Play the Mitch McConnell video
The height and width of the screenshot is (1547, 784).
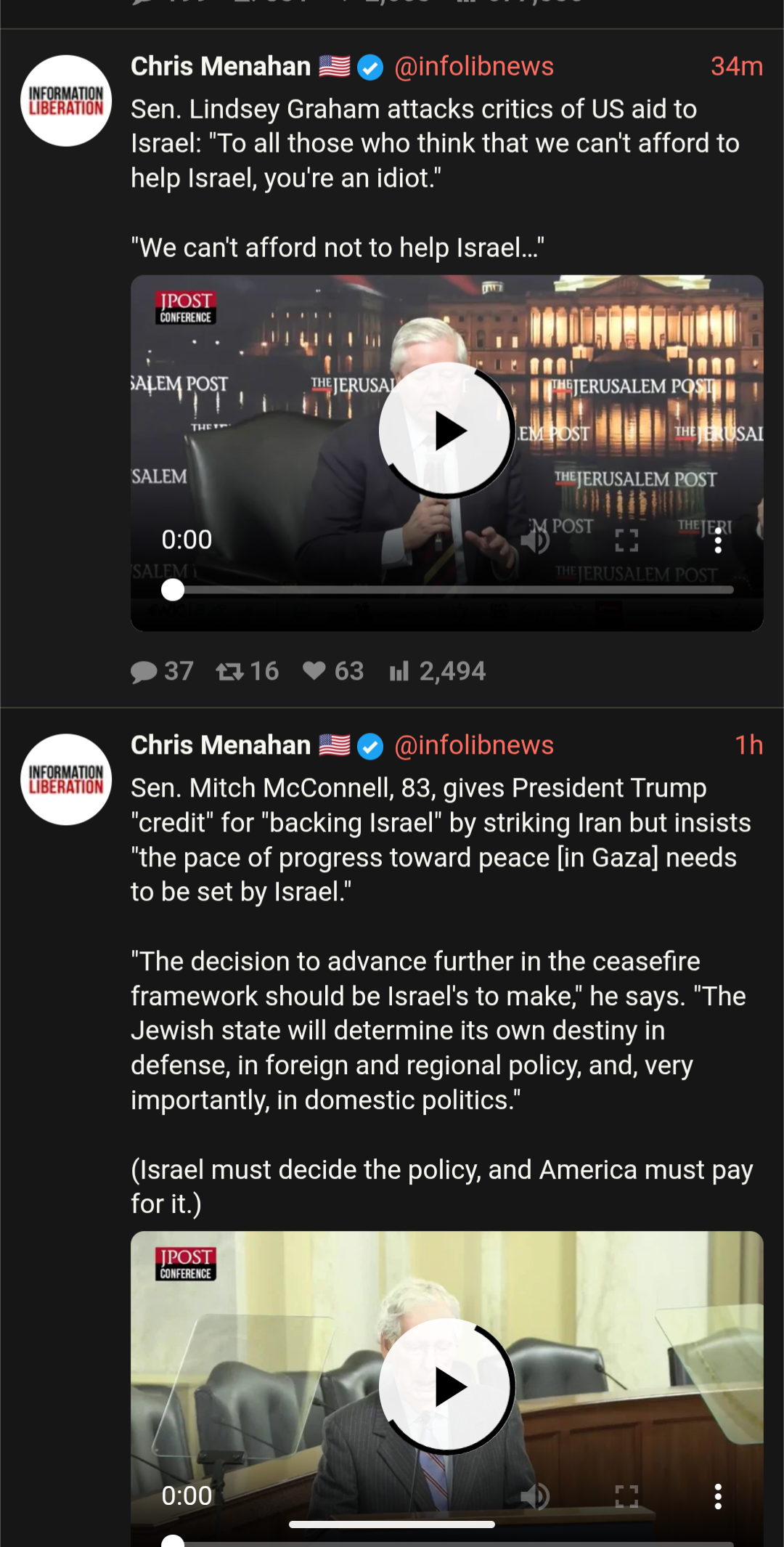446,1387
